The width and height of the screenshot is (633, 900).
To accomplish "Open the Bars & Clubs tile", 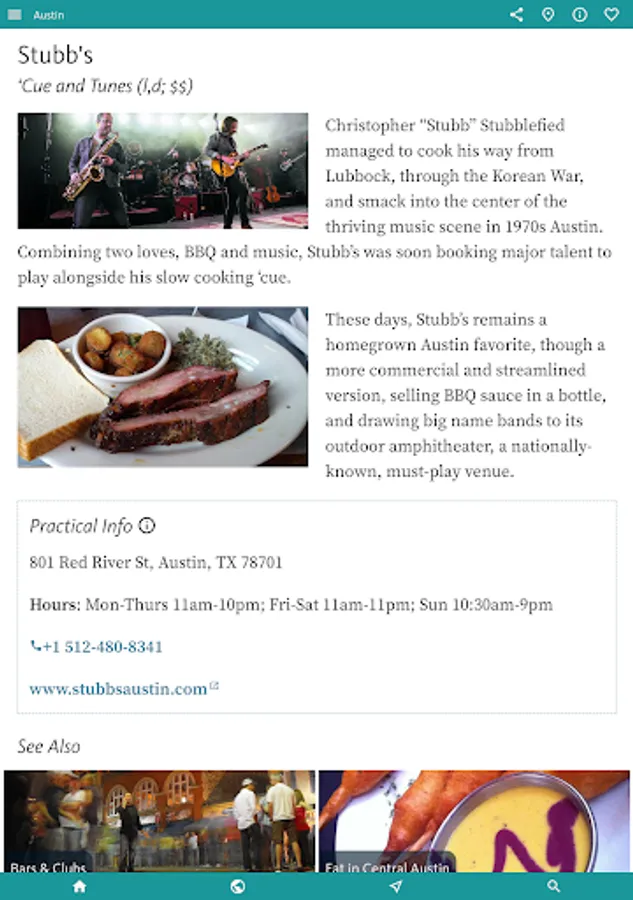I will click(x=160, y=821).
